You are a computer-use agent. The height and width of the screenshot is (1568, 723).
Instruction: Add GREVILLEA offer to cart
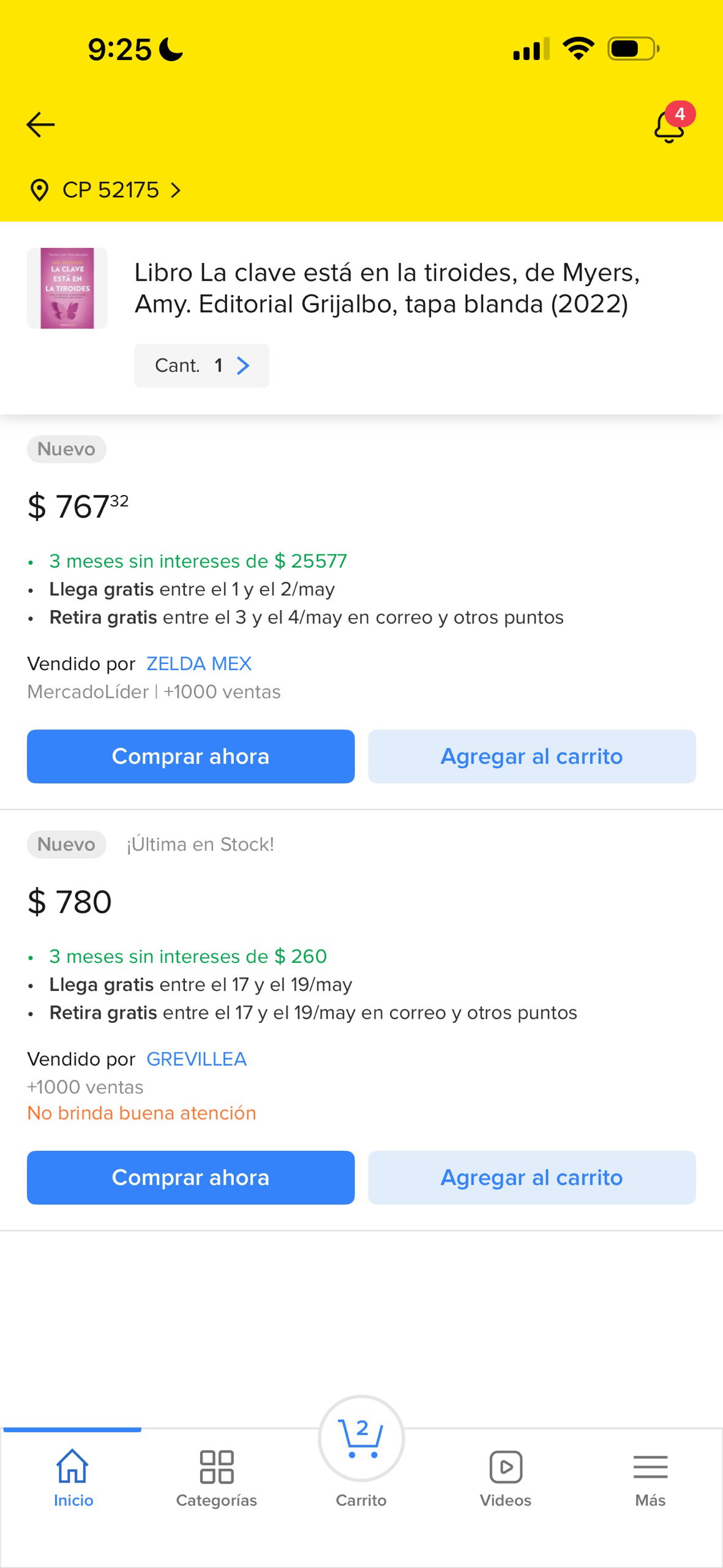coord(531,1177)
